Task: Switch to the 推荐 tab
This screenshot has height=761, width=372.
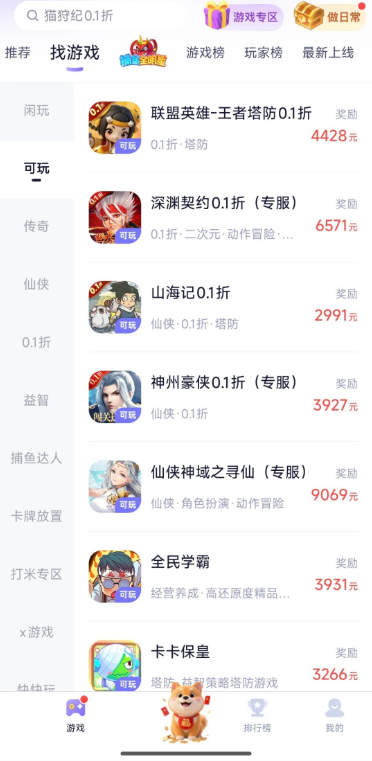Action: click(15, 53)
